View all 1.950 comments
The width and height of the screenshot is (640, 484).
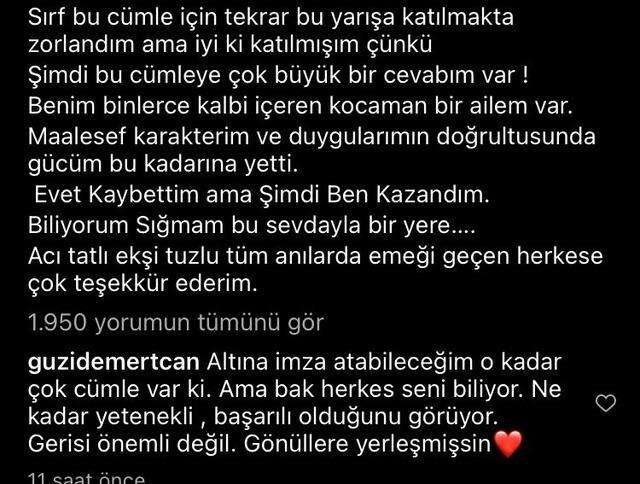click(176, 324)
